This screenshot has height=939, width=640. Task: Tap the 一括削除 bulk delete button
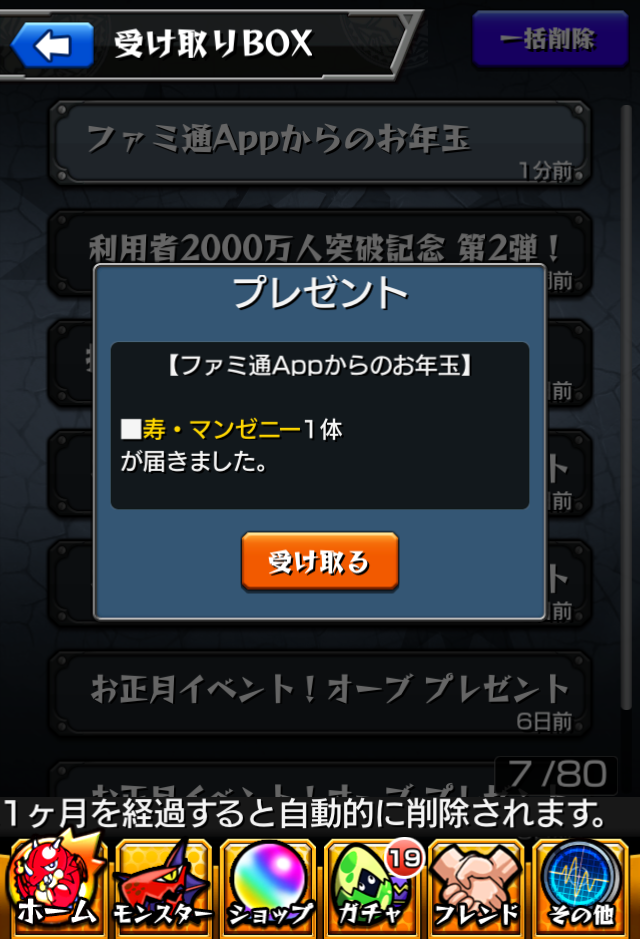coord(547,40)
